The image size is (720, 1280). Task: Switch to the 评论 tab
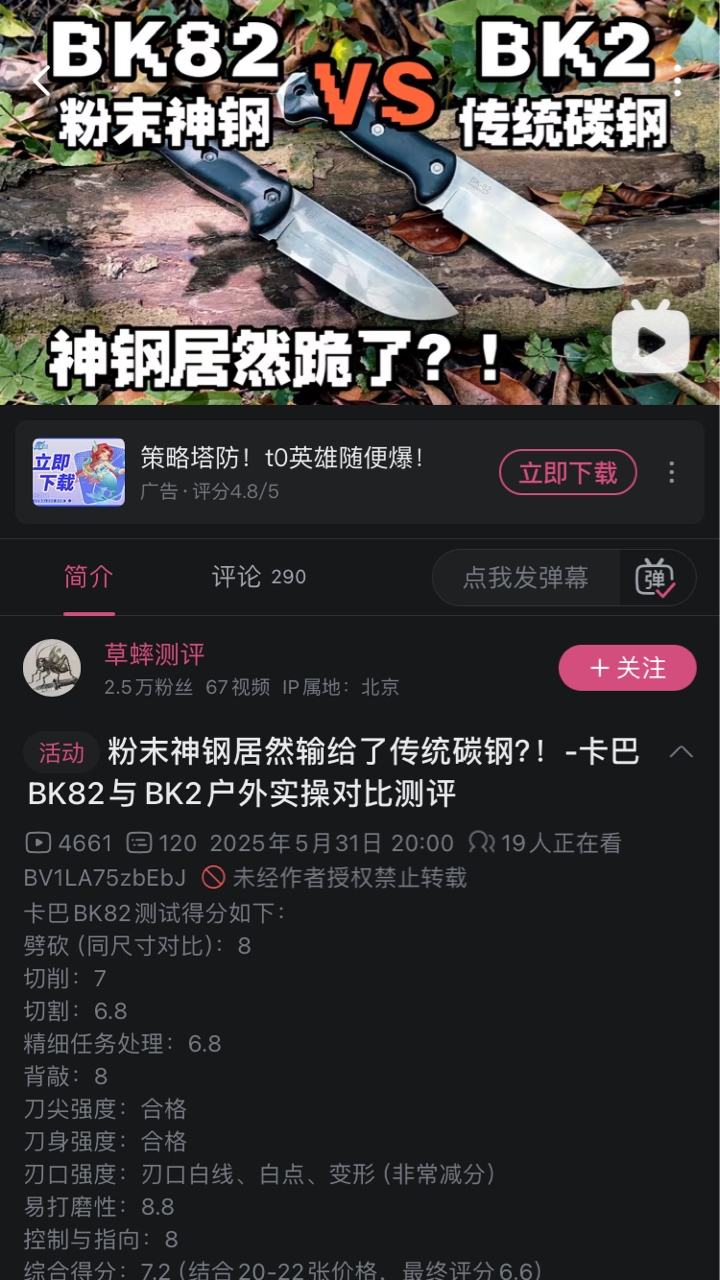pos(258,577)
